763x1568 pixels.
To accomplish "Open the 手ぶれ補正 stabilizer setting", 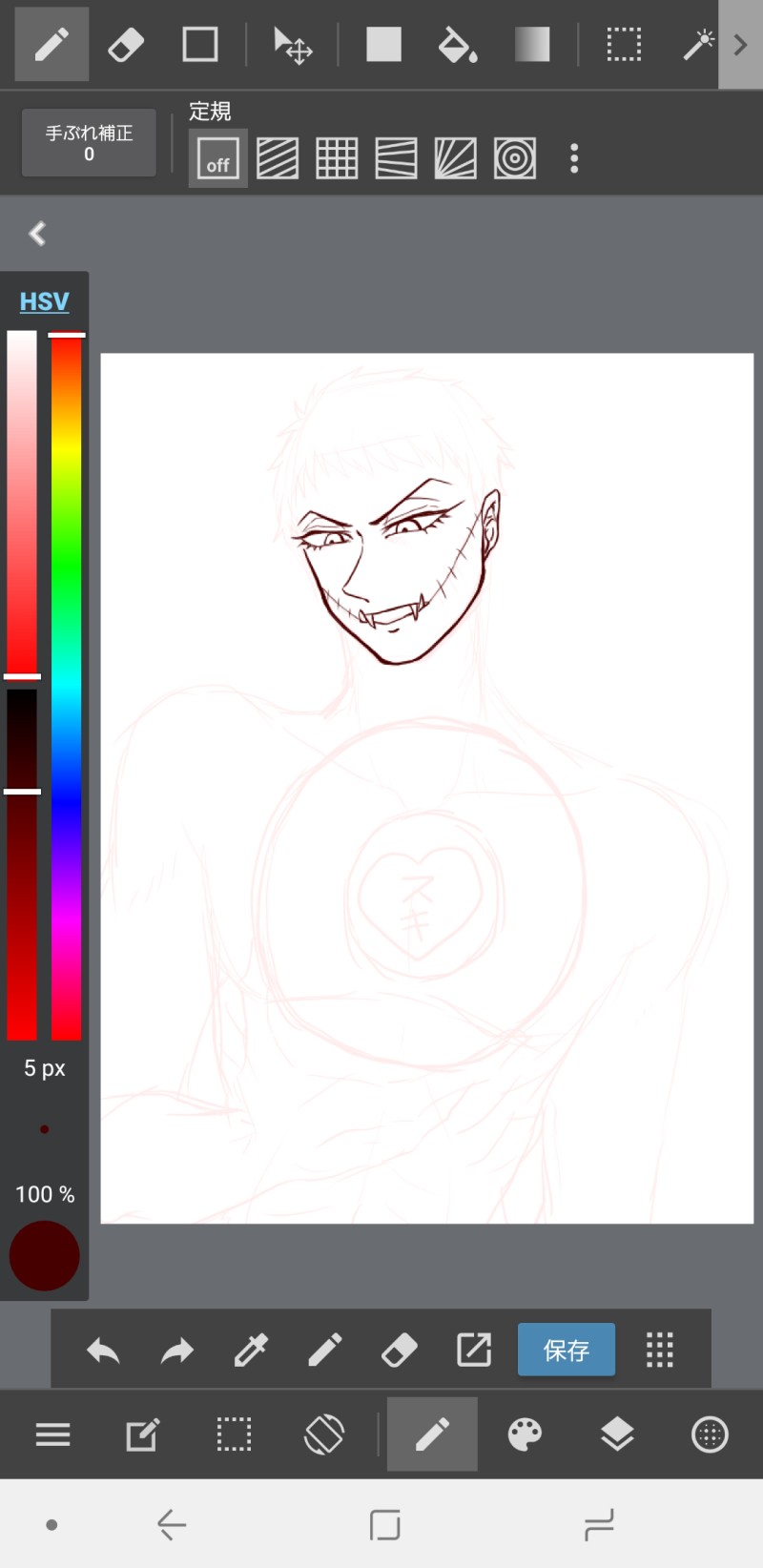I will coord(89,143).
